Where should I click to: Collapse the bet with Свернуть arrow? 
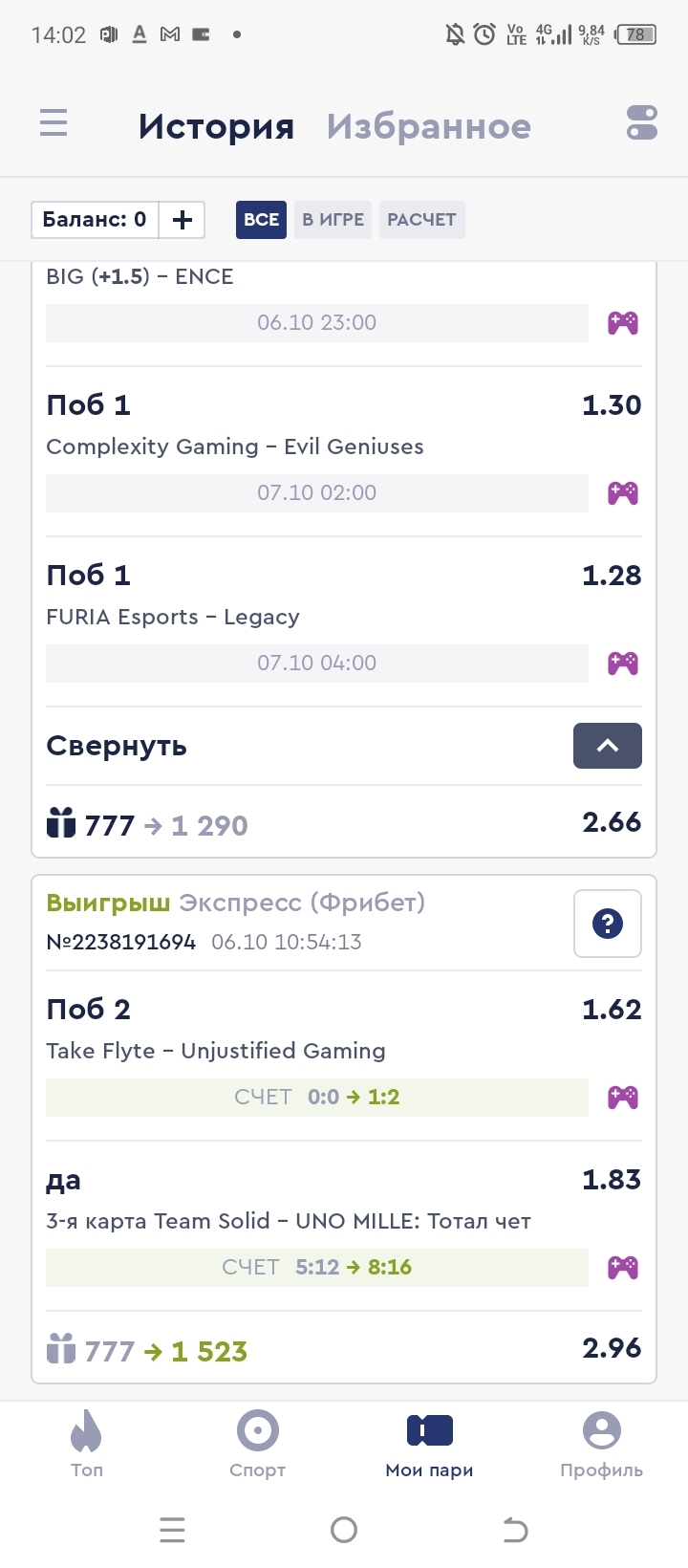coord(608,746)
